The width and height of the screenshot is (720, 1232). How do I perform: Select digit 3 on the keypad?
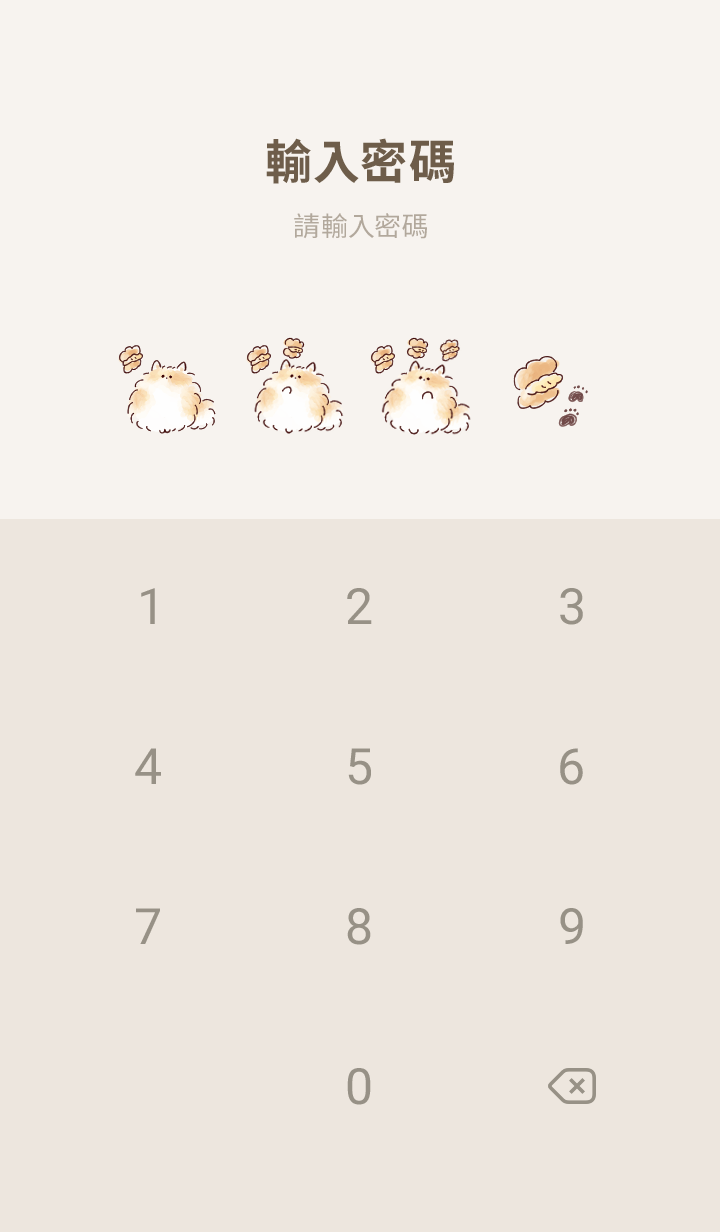point(571,607)
